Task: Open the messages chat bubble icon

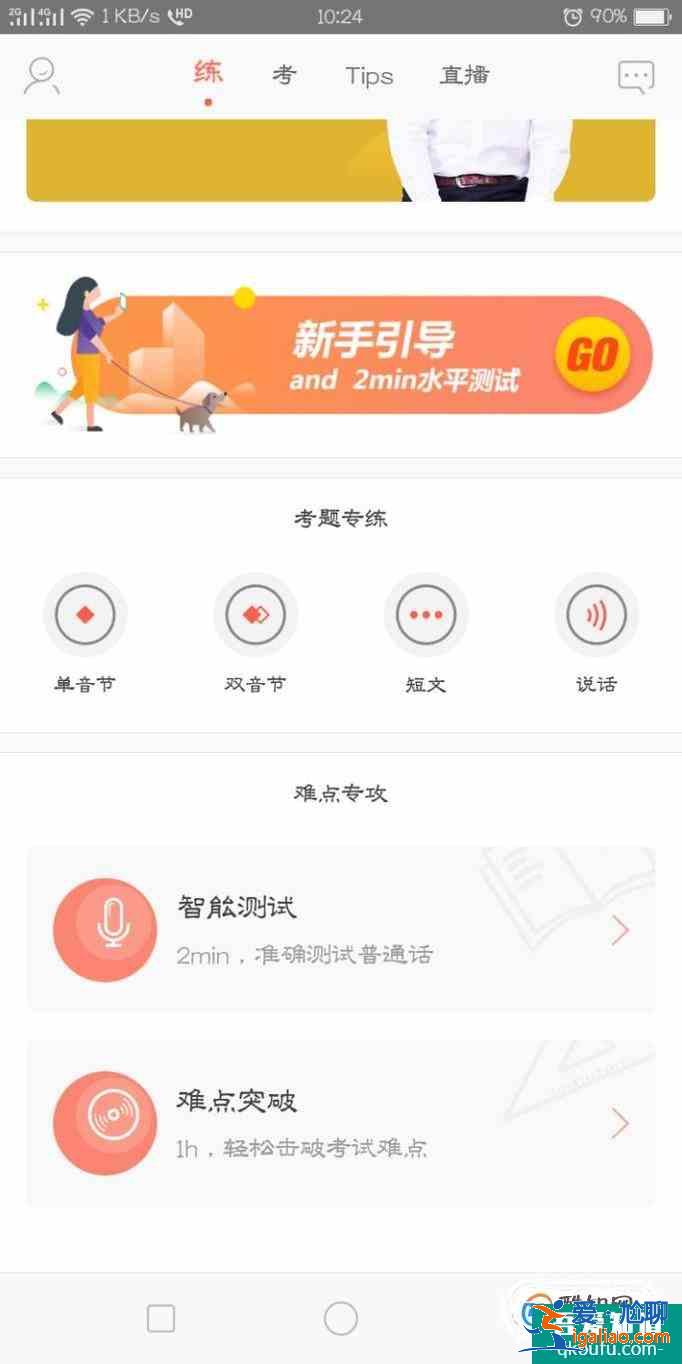Action: [x=636, y=77]
